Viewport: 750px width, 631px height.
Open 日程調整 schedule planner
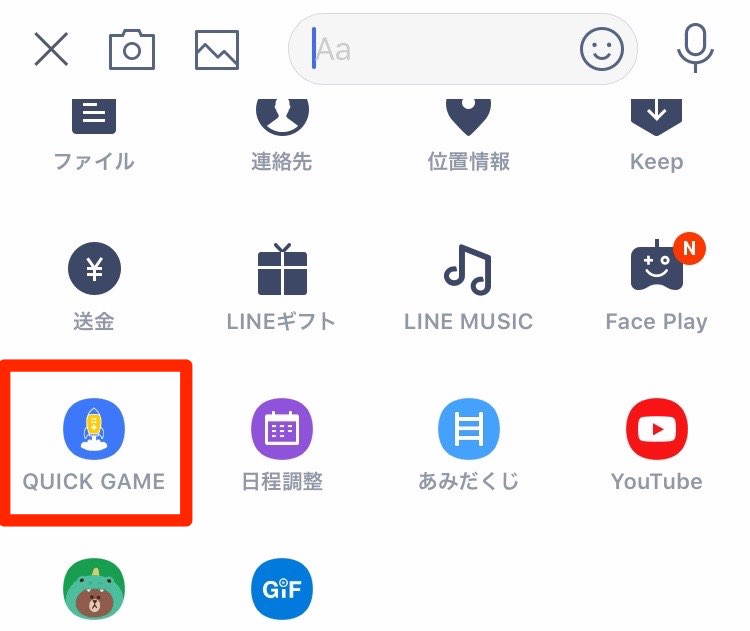coord(282,443)
